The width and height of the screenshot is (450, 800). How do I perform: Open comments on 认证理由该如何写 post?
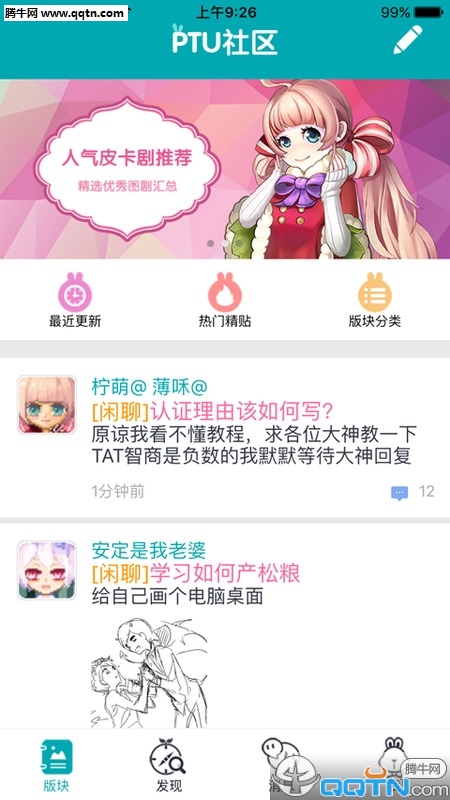412,492
